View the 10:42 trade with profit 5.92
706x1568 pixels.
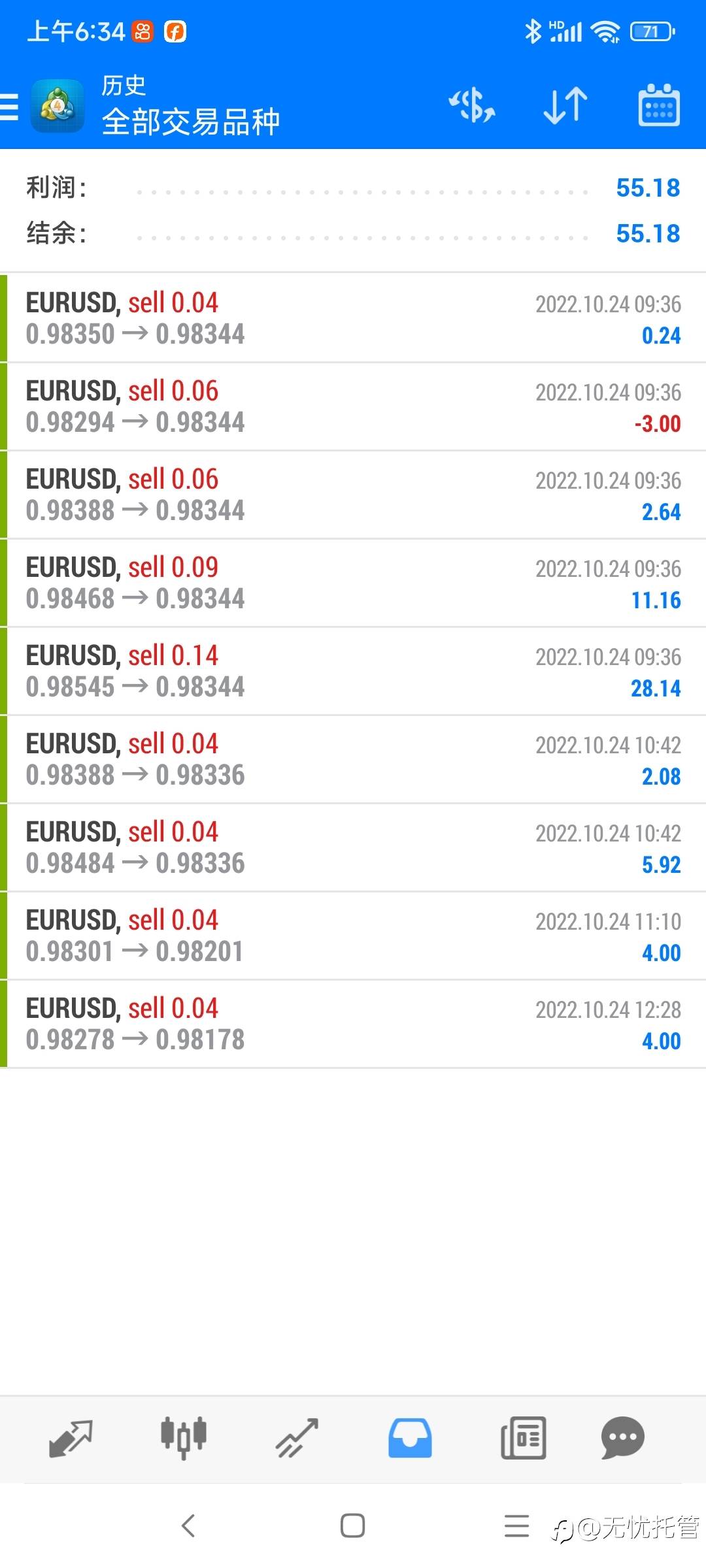[x=353, y=847]
